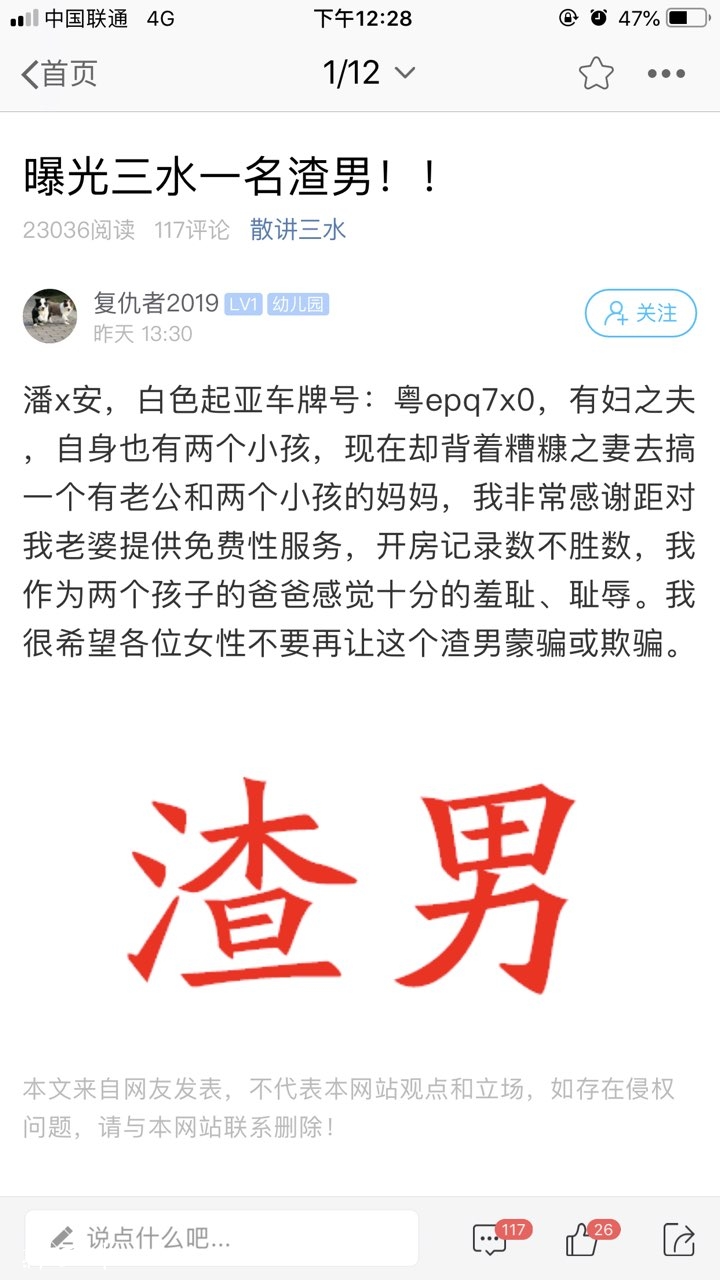
Task: Share this post
Action: pos(678,1240)
